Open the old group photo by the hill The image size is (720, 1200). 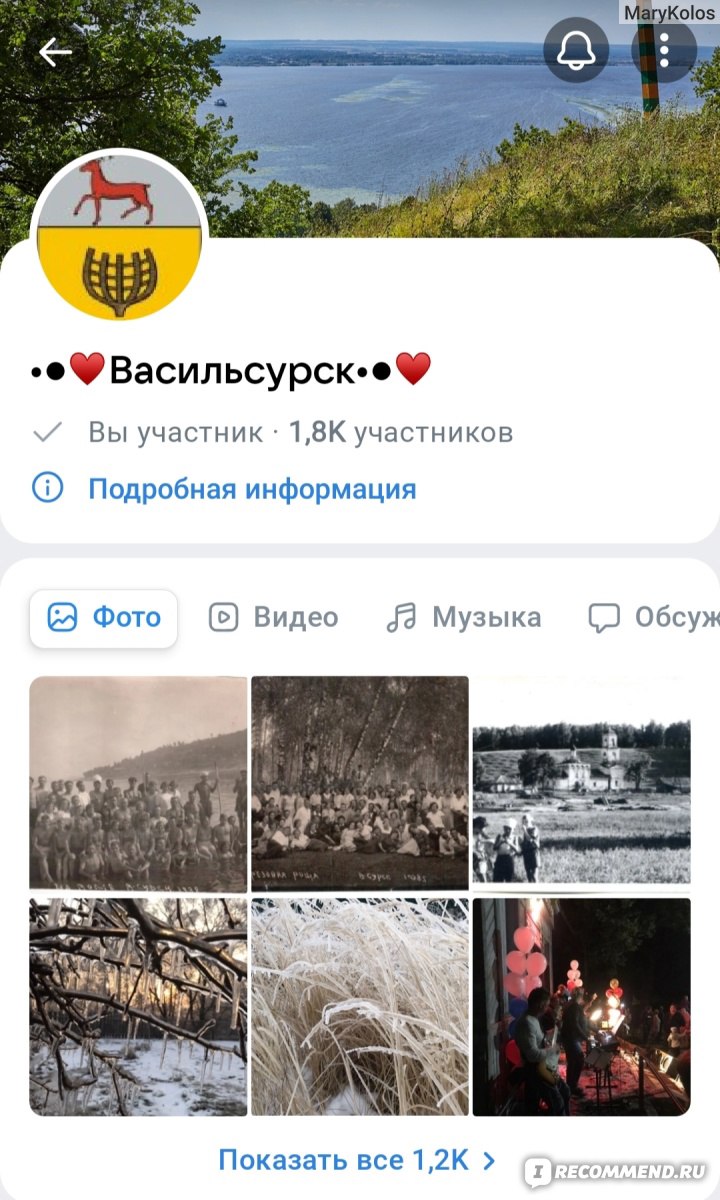point(138,783)
